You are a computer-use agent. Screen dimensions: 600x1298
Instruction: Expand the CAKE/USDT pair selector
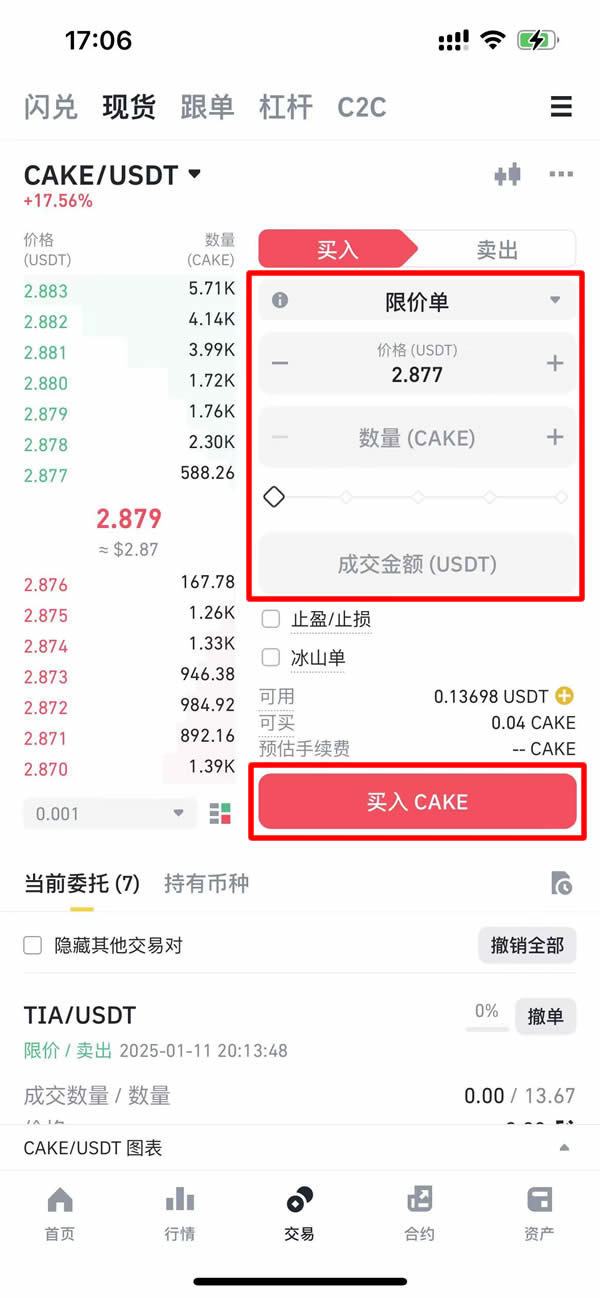tap(112, 175)
